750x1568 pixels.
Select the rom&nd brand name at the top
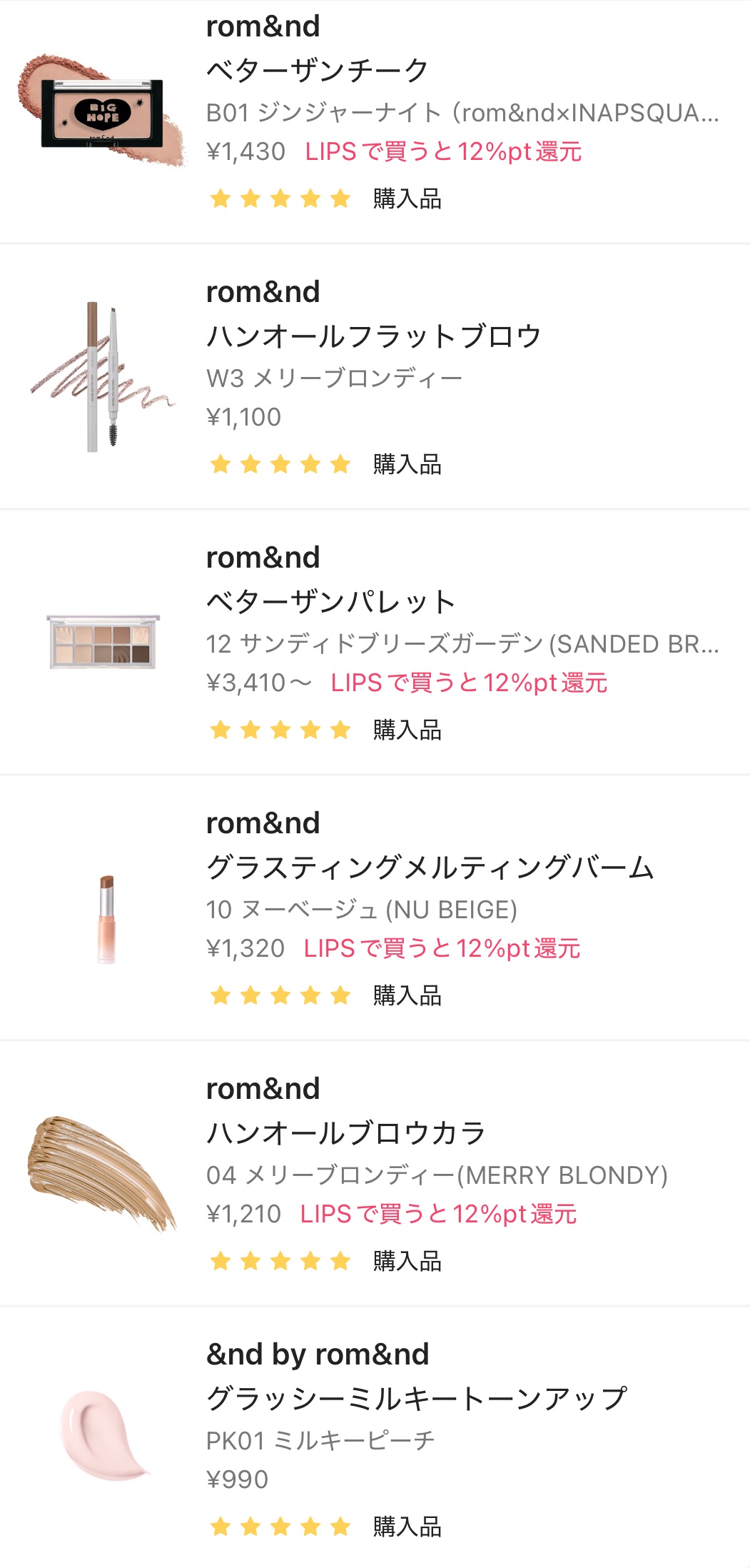[261, 27]
